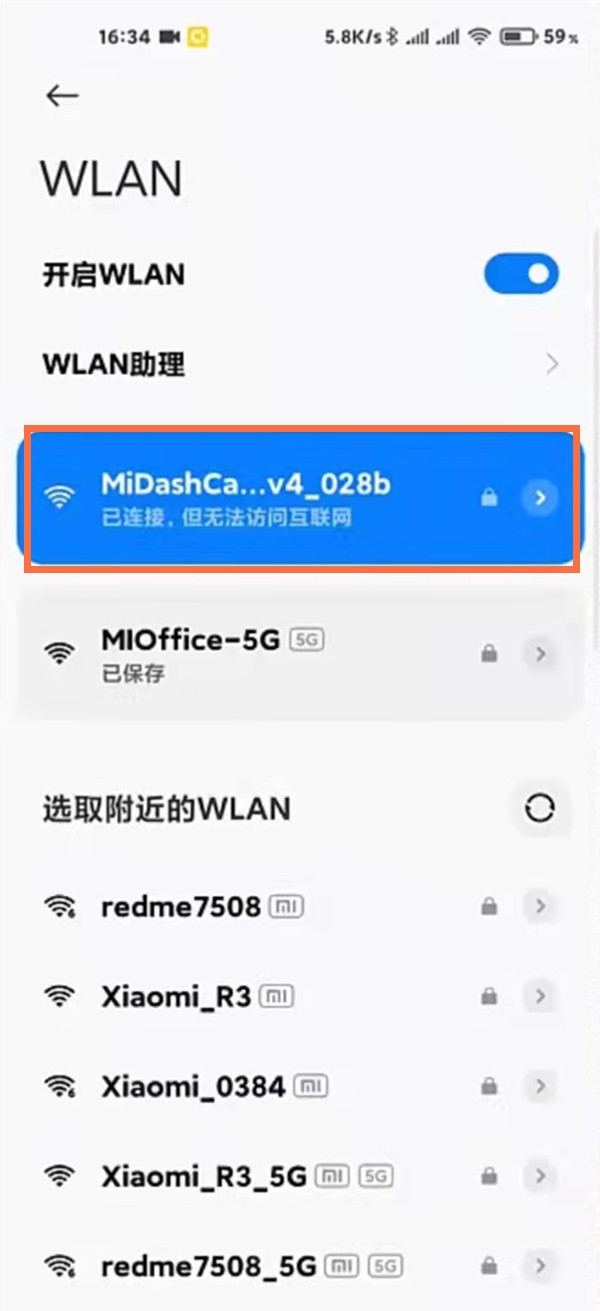600x1311 pixels.
Task: Tap the connected MiDashCa...v4_028b network
Action: point(300,498)
